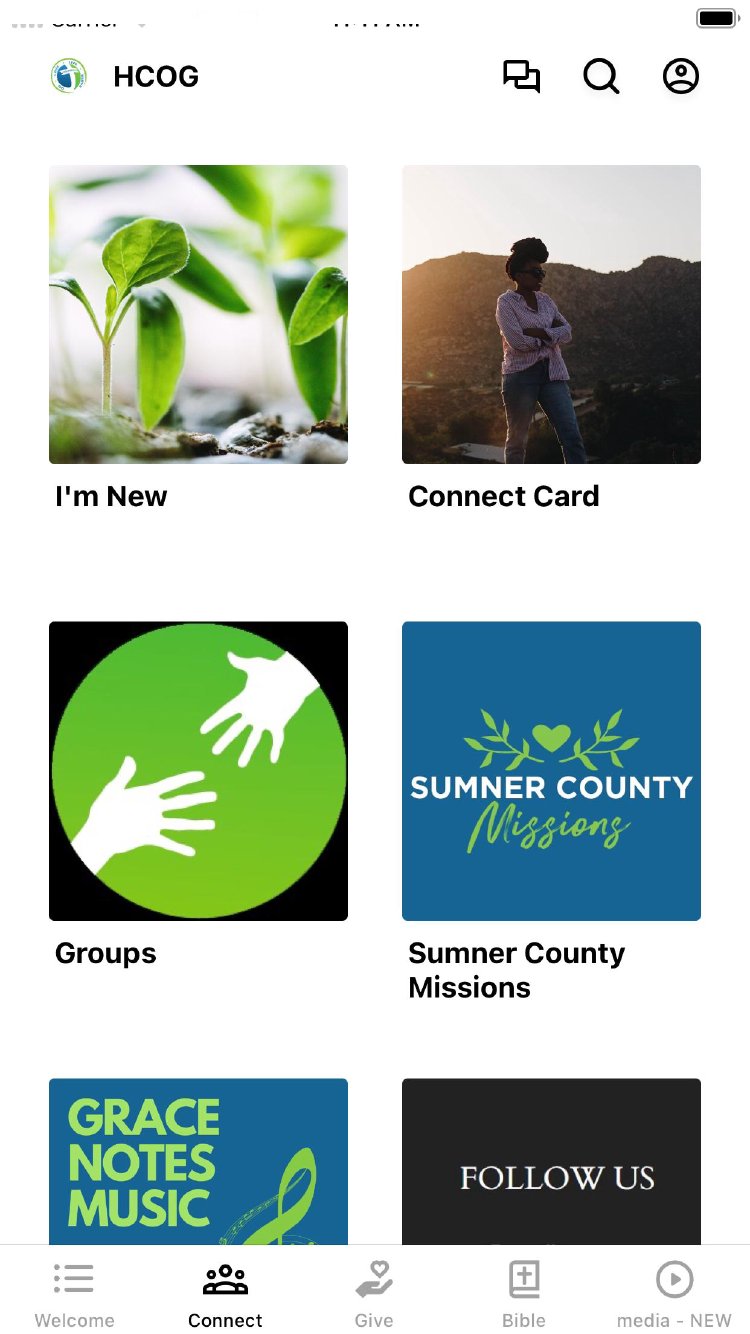This screenshot has width=750, height=1334.
Task: Open the messages chat icon
Action: (521, 77)
